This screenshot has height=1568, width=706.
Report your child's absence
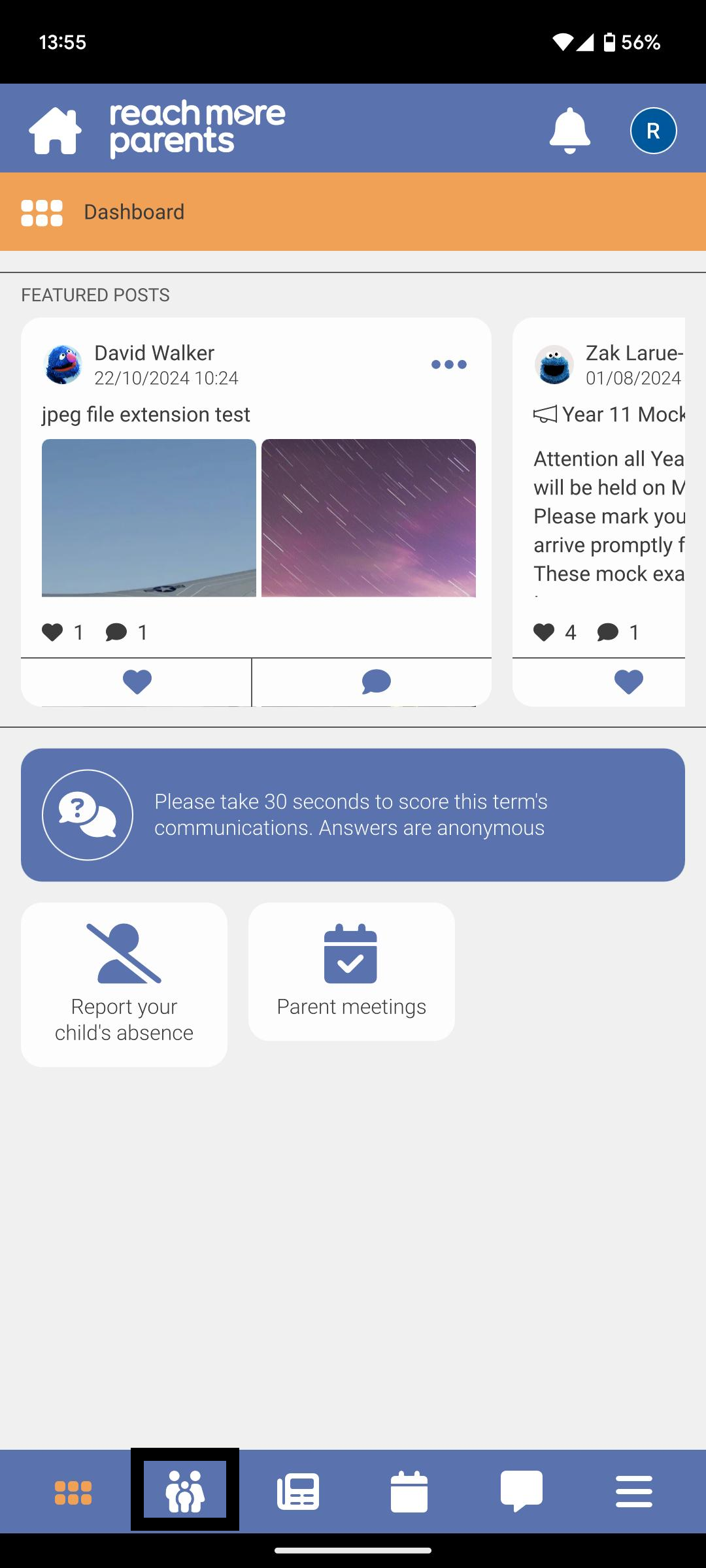click(x=124, y=985)
